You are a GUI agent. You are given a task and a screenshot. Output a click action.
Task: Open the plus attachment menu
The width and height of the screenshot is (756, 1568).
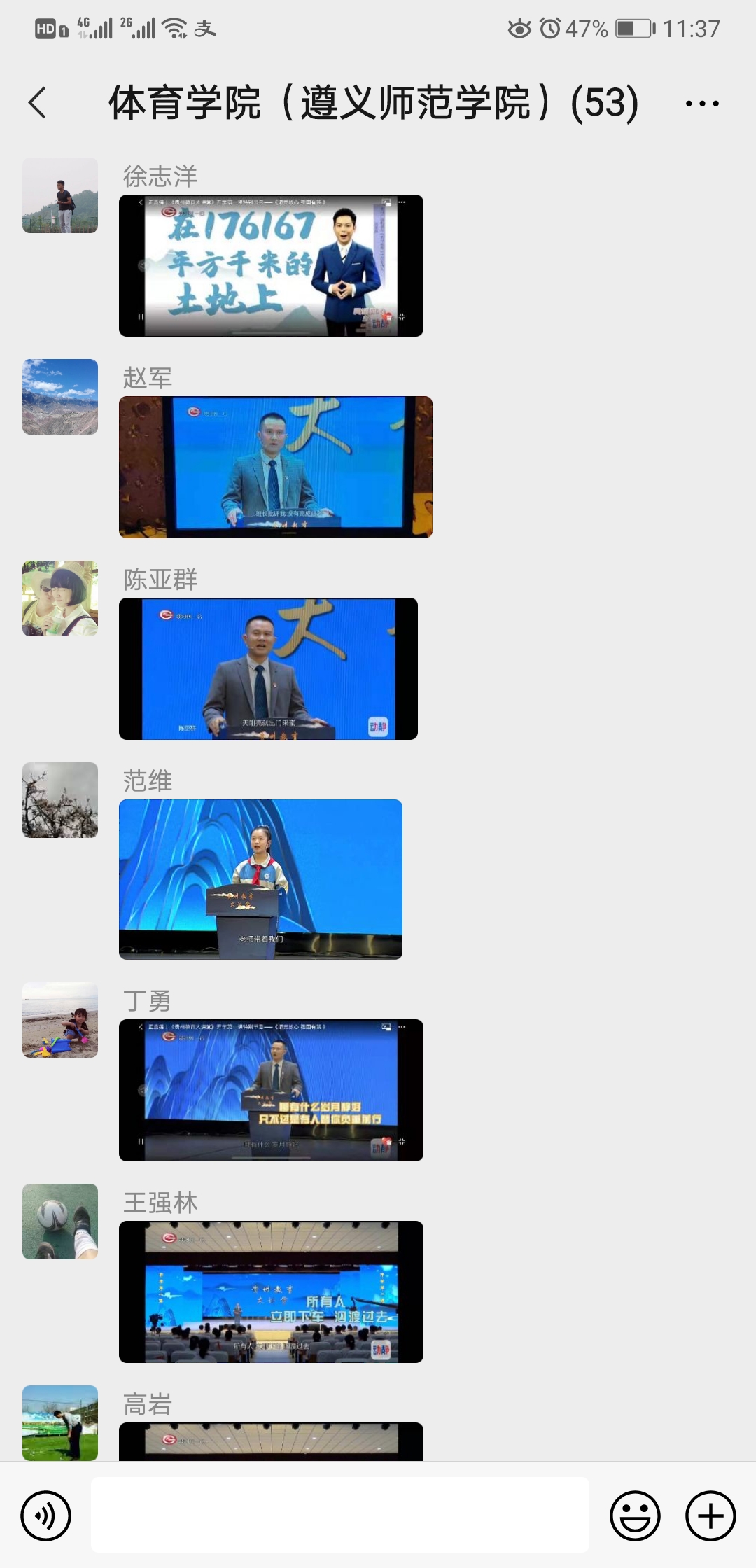[710, 1515]
